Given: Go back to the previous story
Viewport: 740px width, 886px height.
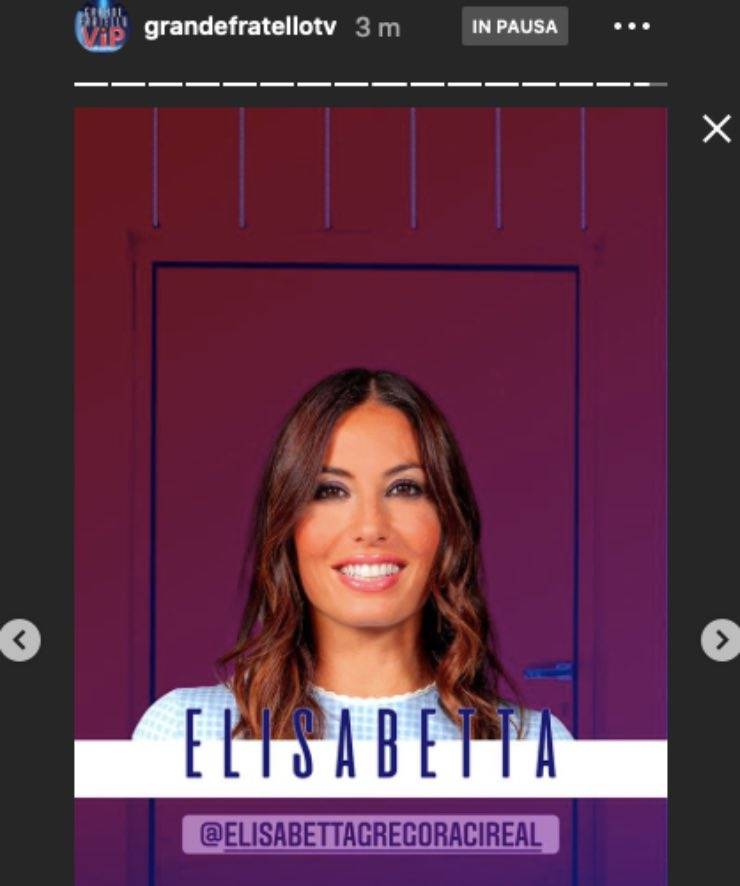Looking at the screenshot, I should pyautogui.click(x=20, y=640).
